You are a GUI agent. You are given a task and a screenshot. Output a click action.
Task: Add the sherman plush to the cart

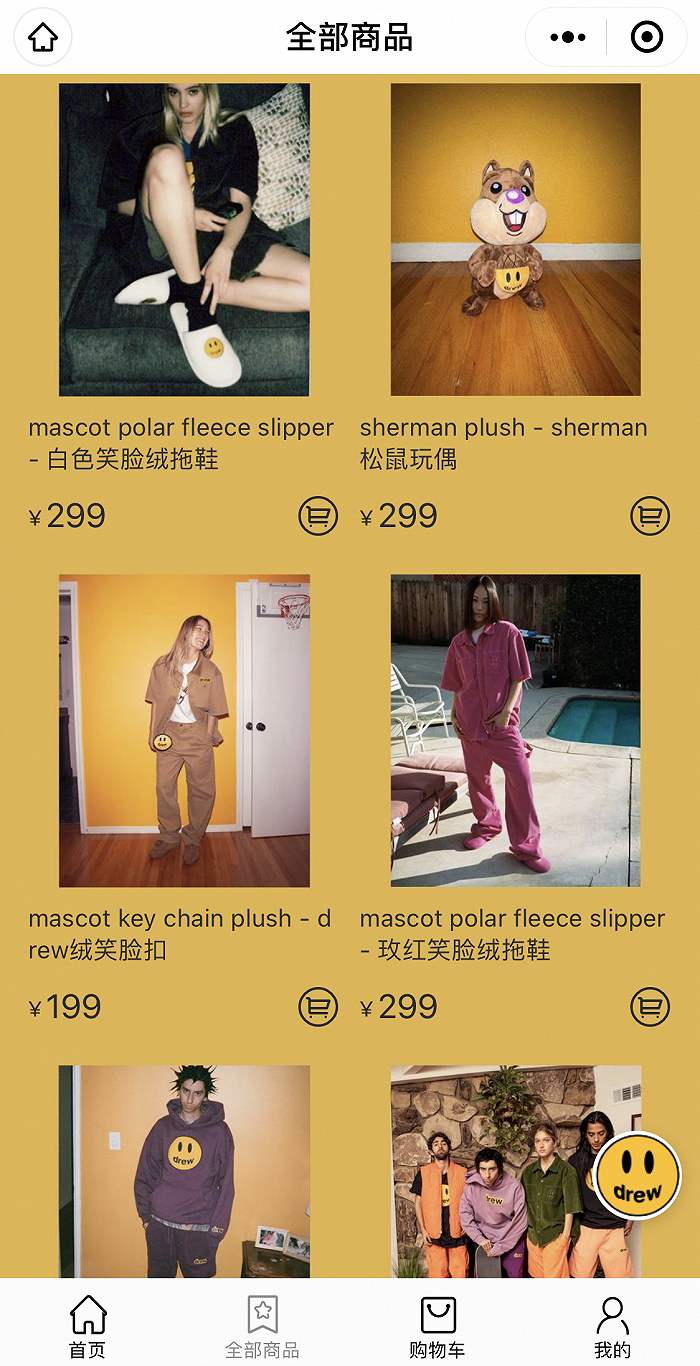tap(650, 516)
